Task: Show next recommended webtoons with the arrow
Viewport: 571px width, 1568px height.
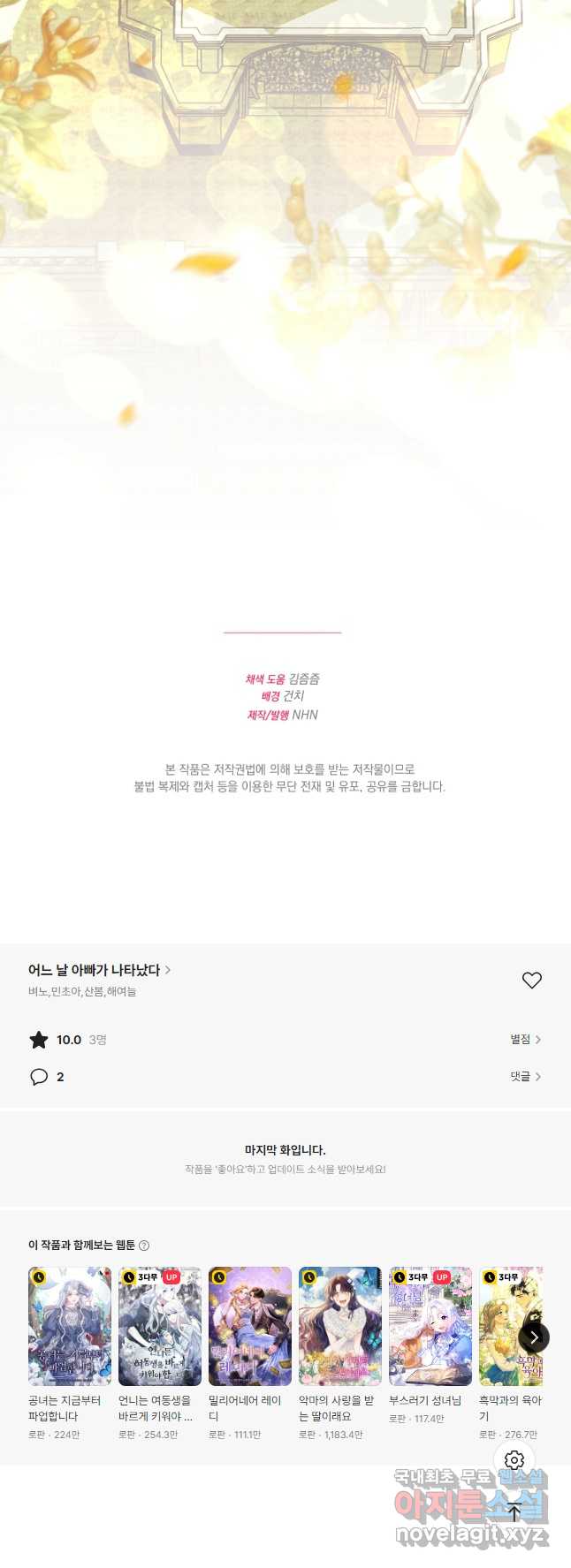Action: pos(534,1337)
